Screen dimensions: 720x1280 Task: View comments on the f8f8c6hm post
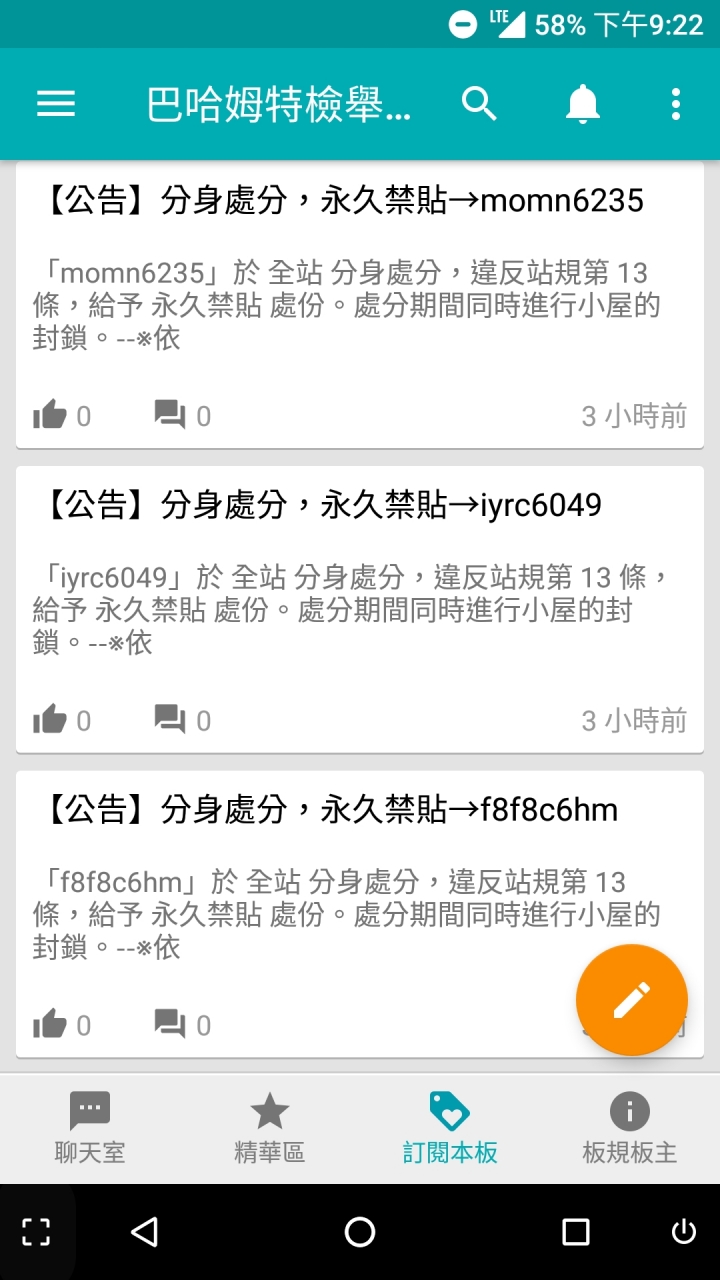click(170, 1024)
